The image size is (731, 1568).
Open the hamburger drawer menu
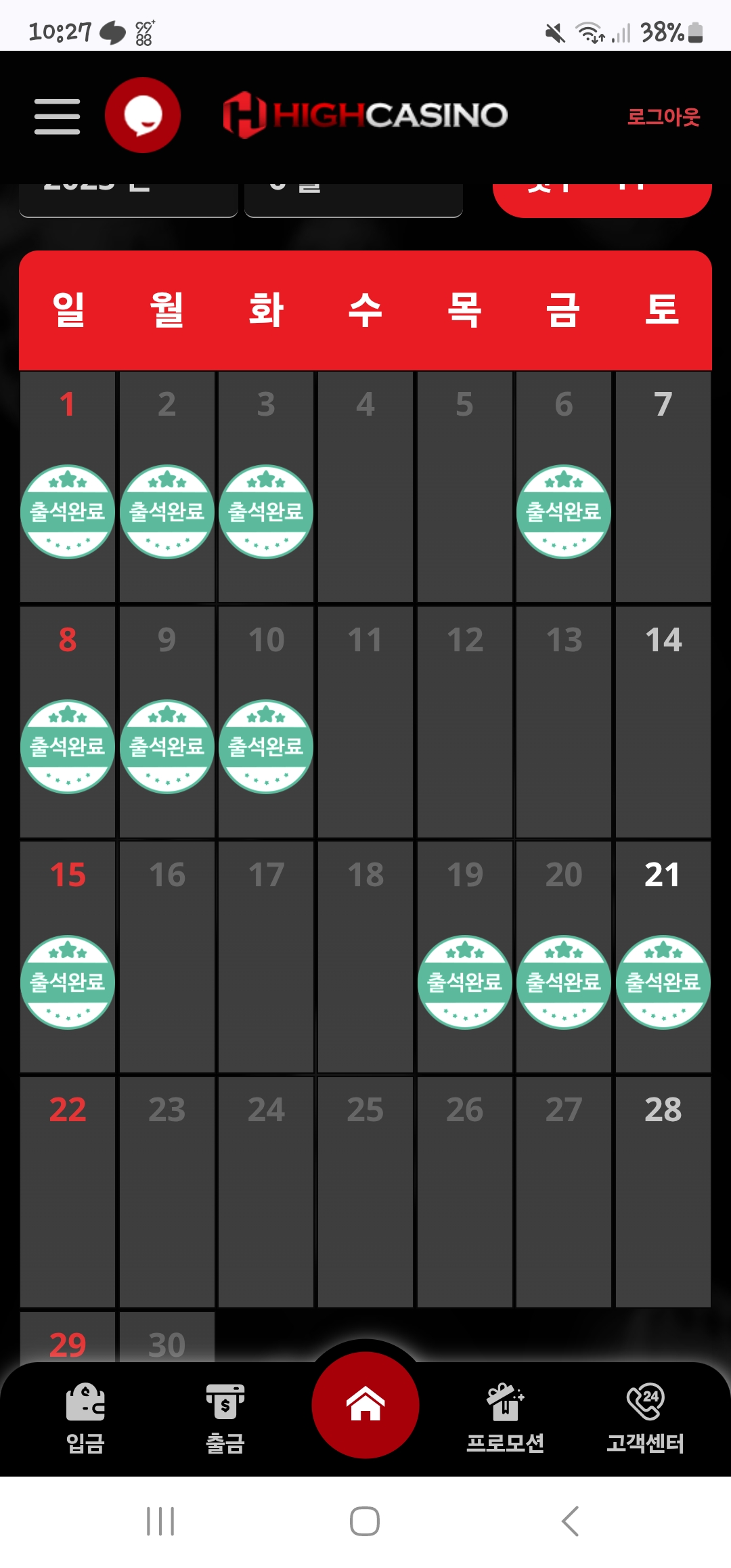pos(58,116)
